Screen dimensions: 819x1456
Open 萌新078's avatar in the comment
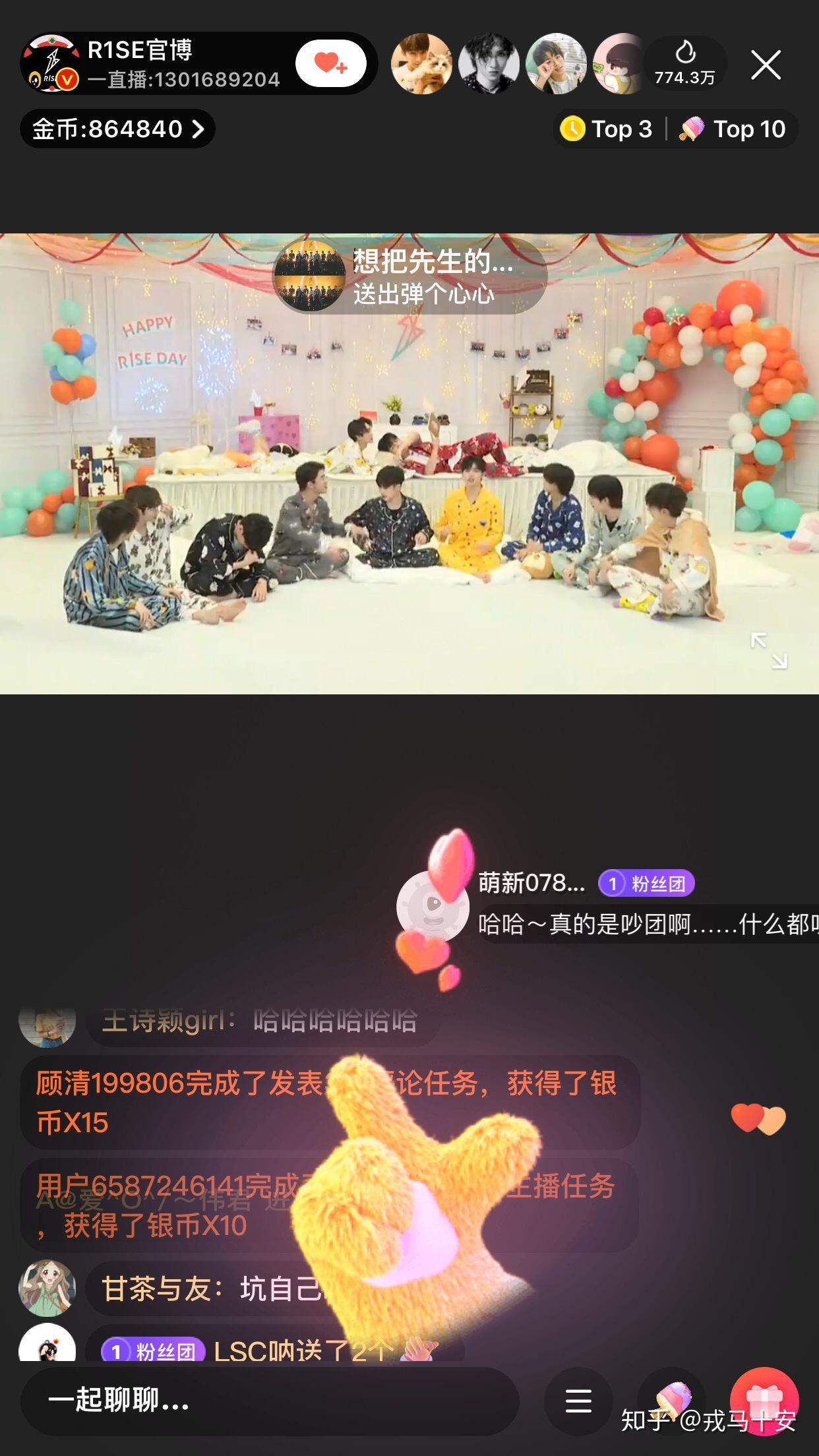[432, 907]
